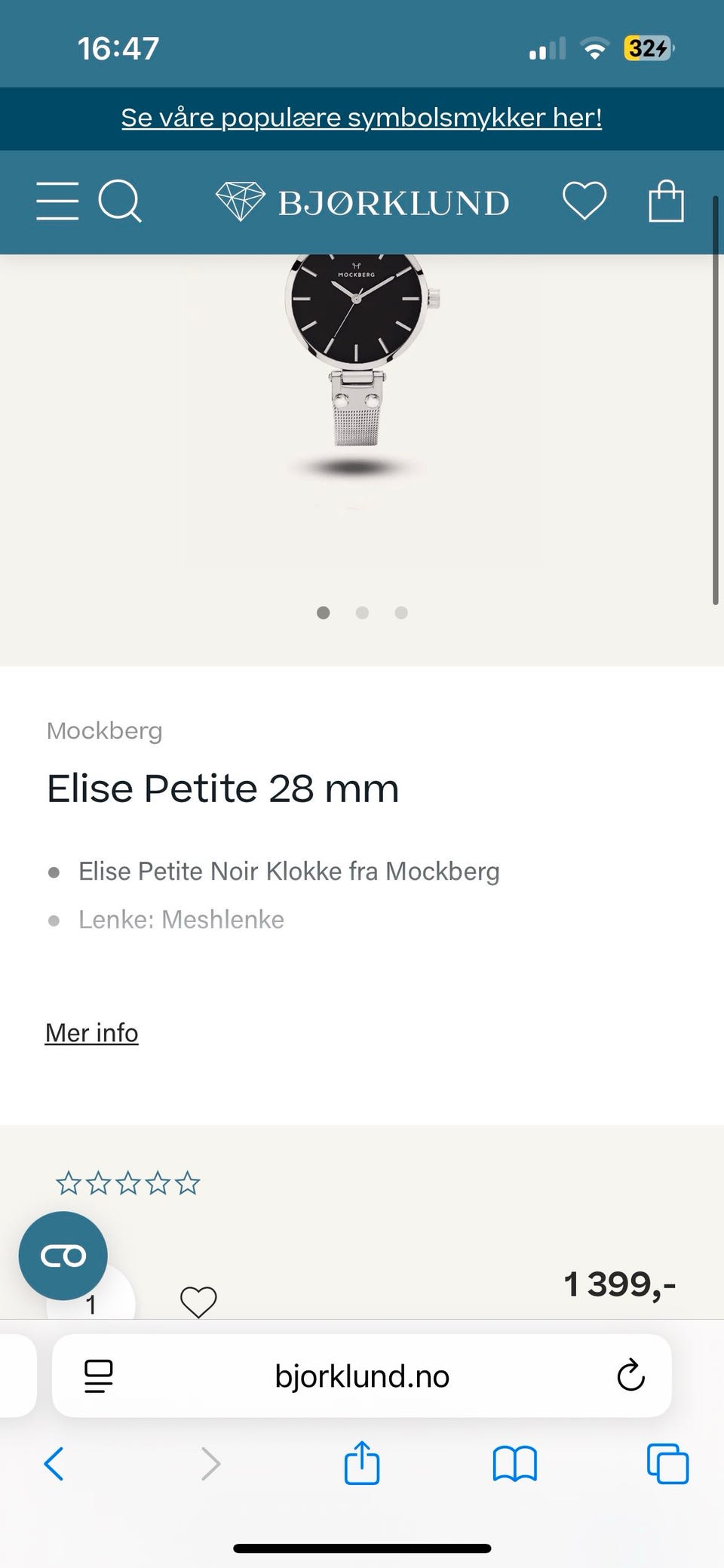Screen dimensions: 724x1568
Task: Select the third carousel dot
Action: click(401, 613)
